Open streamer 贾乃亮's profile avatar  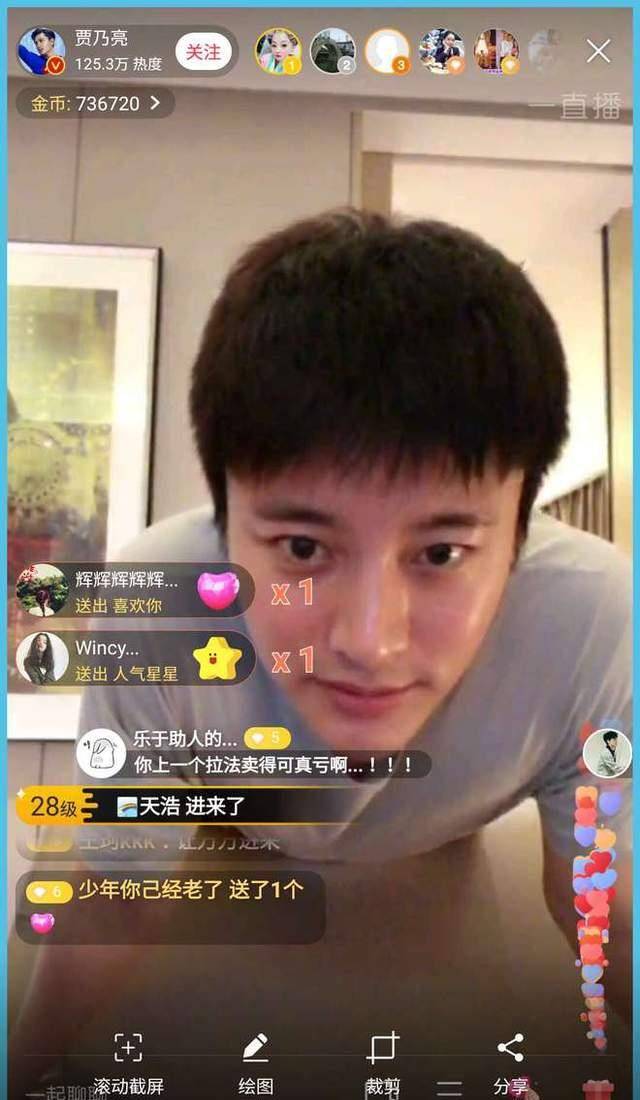(x=41, y=51)
